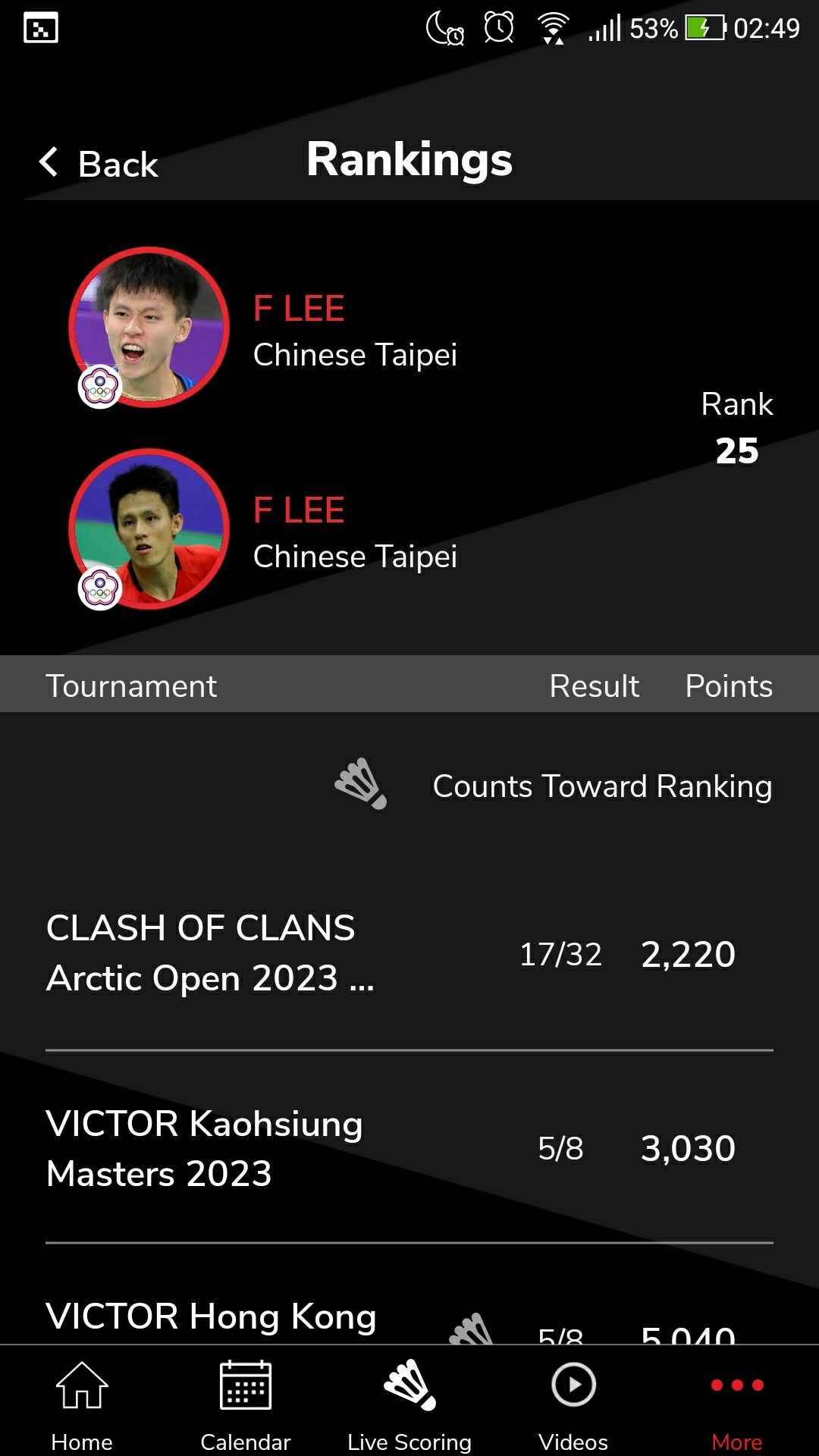
Task: Switch to the Home tab
Action: [82, 1404]
